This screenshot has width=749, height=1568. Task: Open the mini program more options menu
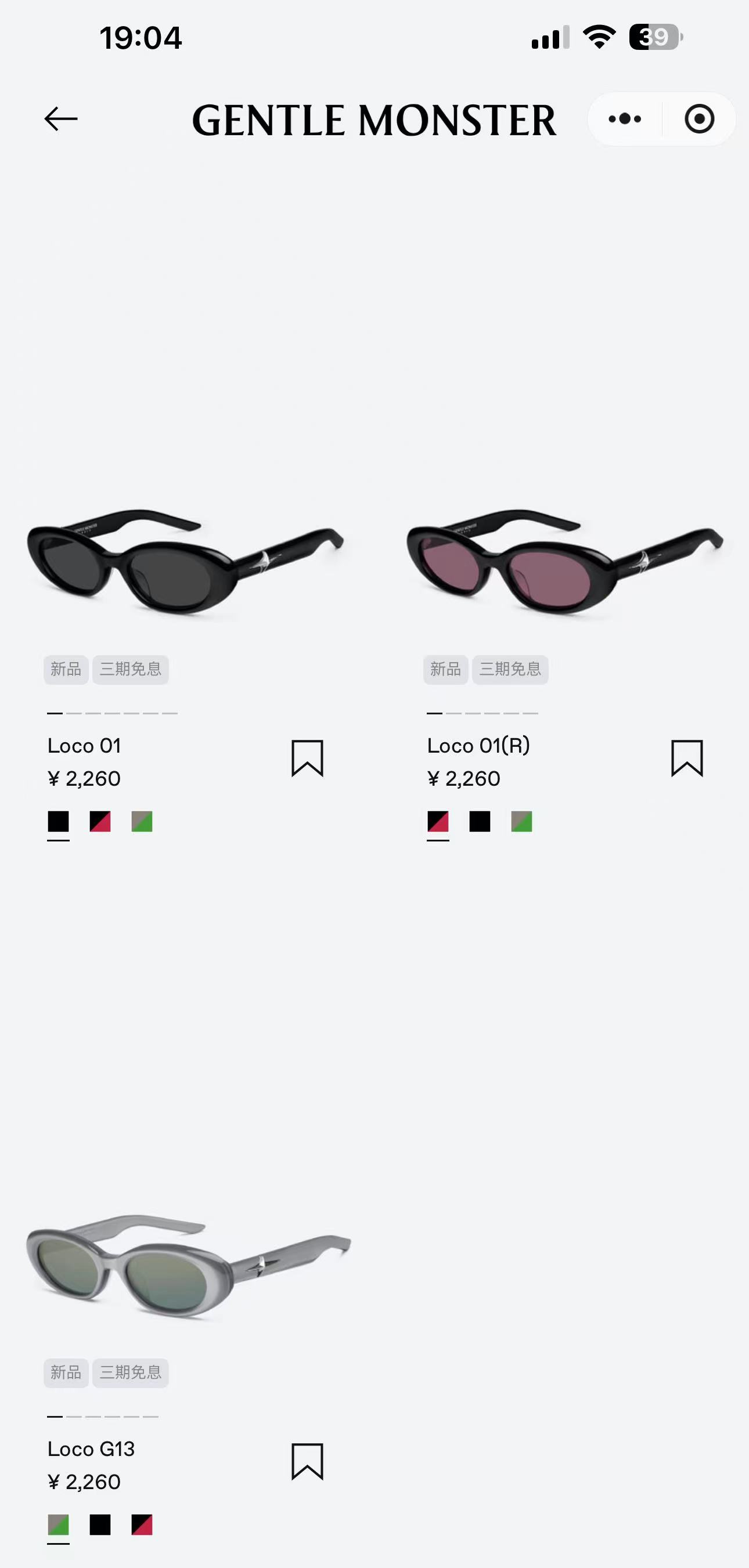[x=625, y=119]
